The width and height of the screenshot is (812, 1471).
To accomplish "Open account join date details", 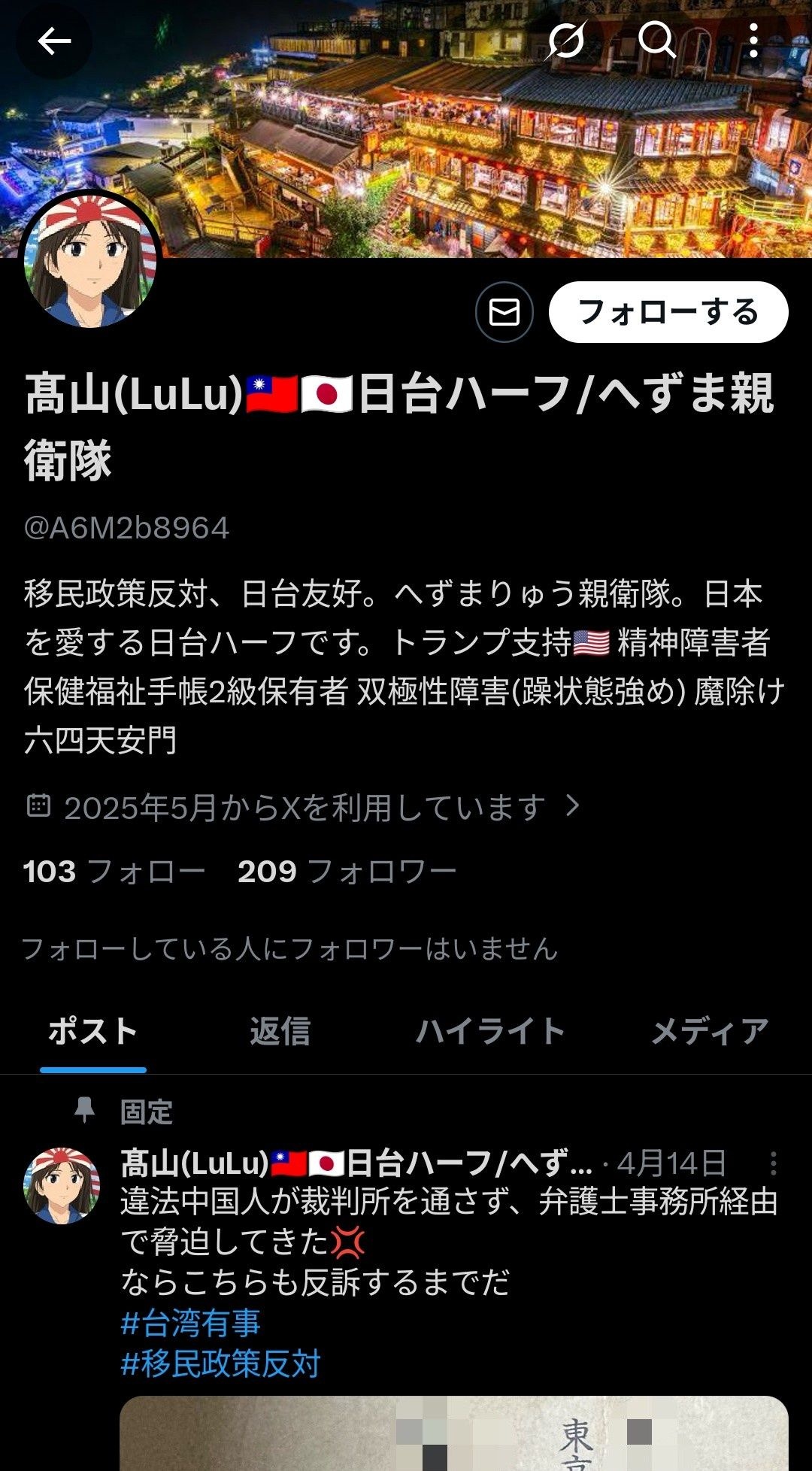I will point(304,808).
